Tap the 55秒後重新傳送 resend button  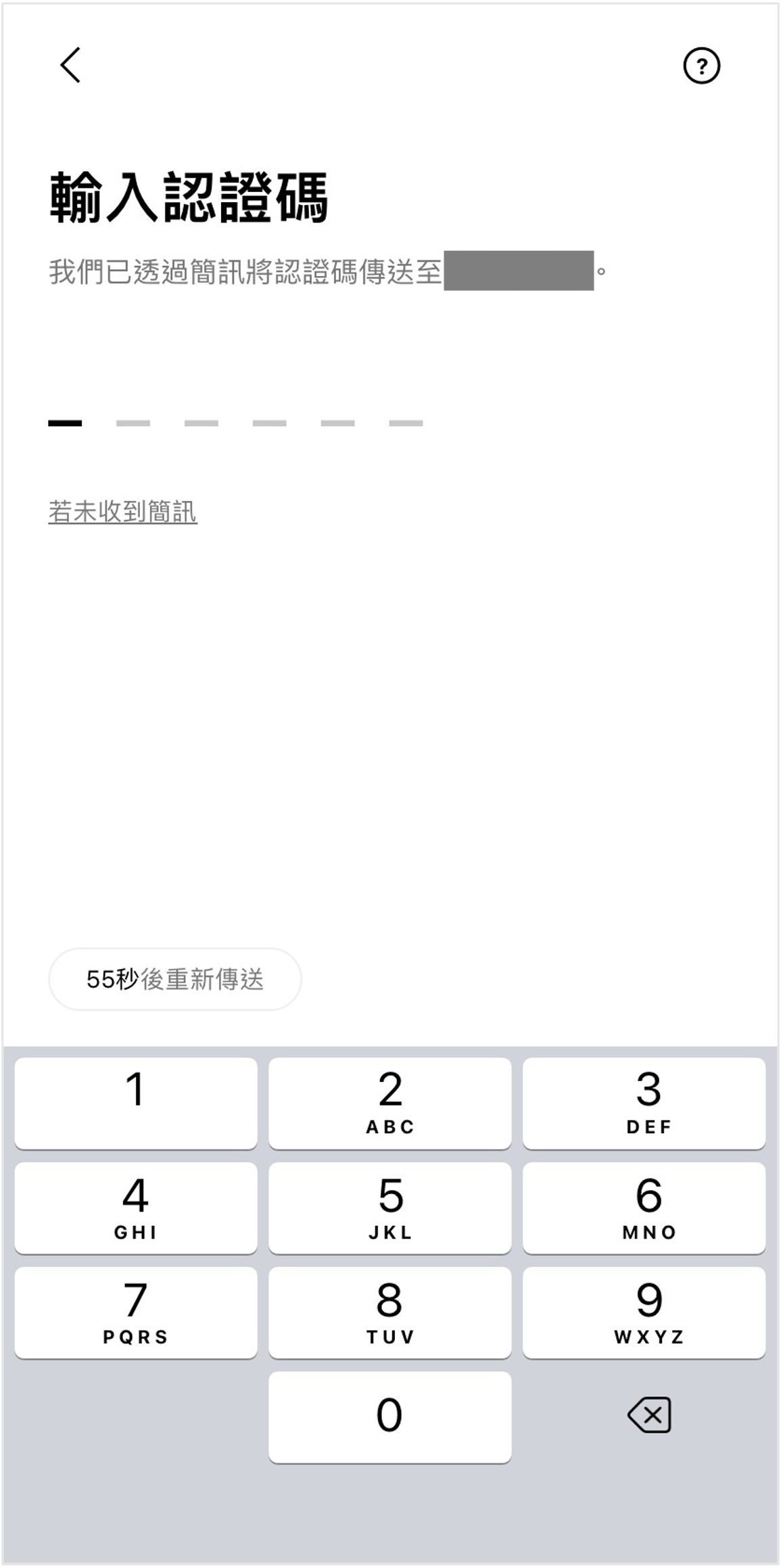tap(174, 979)
